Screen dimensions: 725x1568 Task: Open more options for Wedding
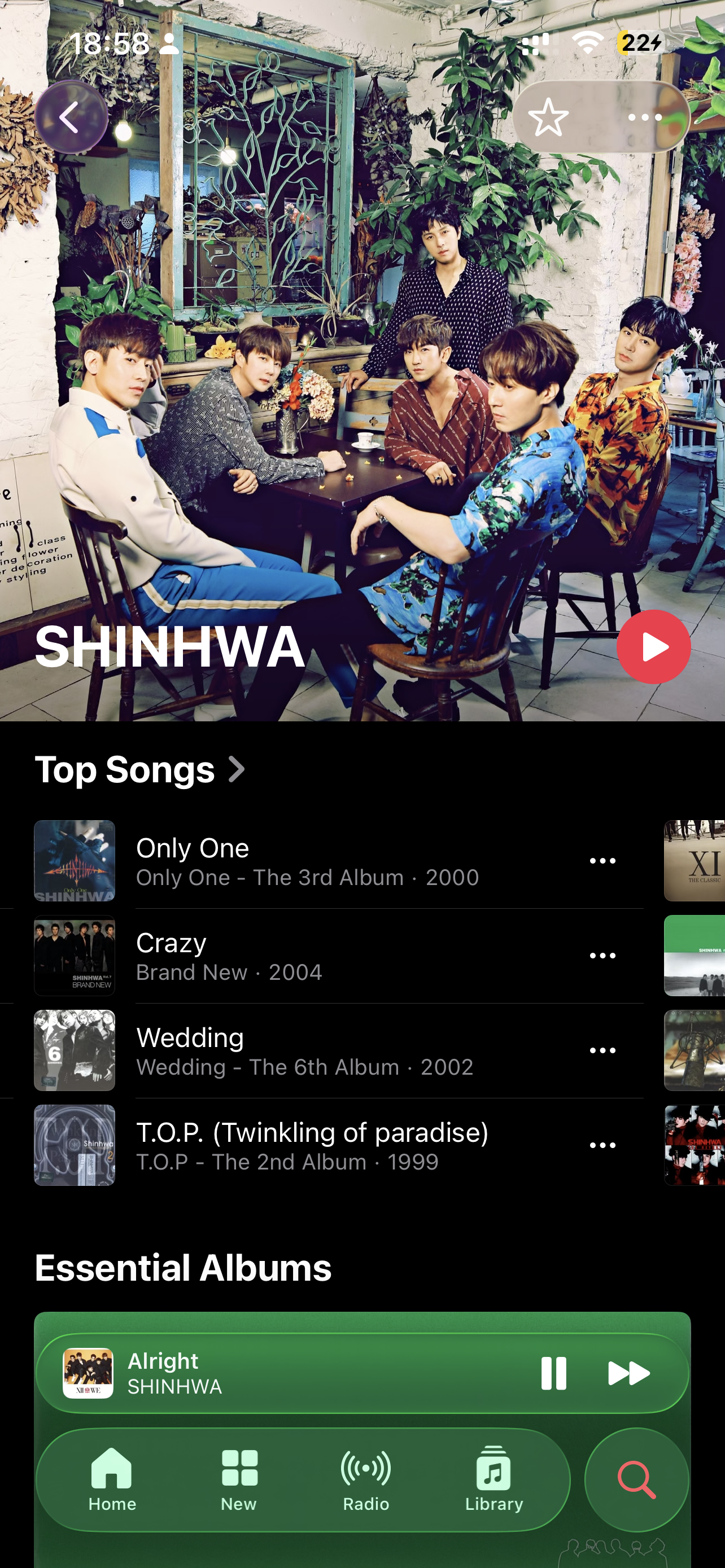pyautogui.click(x=602, y=1050)
